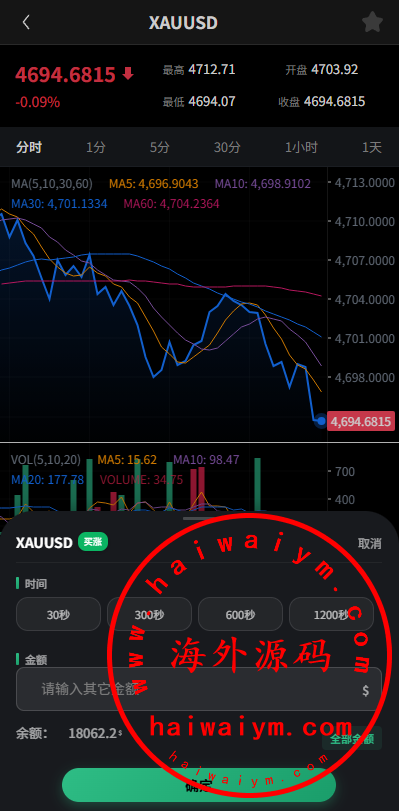Tap 取消 to cancel the order sheet
Viewport: 399px width, 811px height.
coord(370,543)
